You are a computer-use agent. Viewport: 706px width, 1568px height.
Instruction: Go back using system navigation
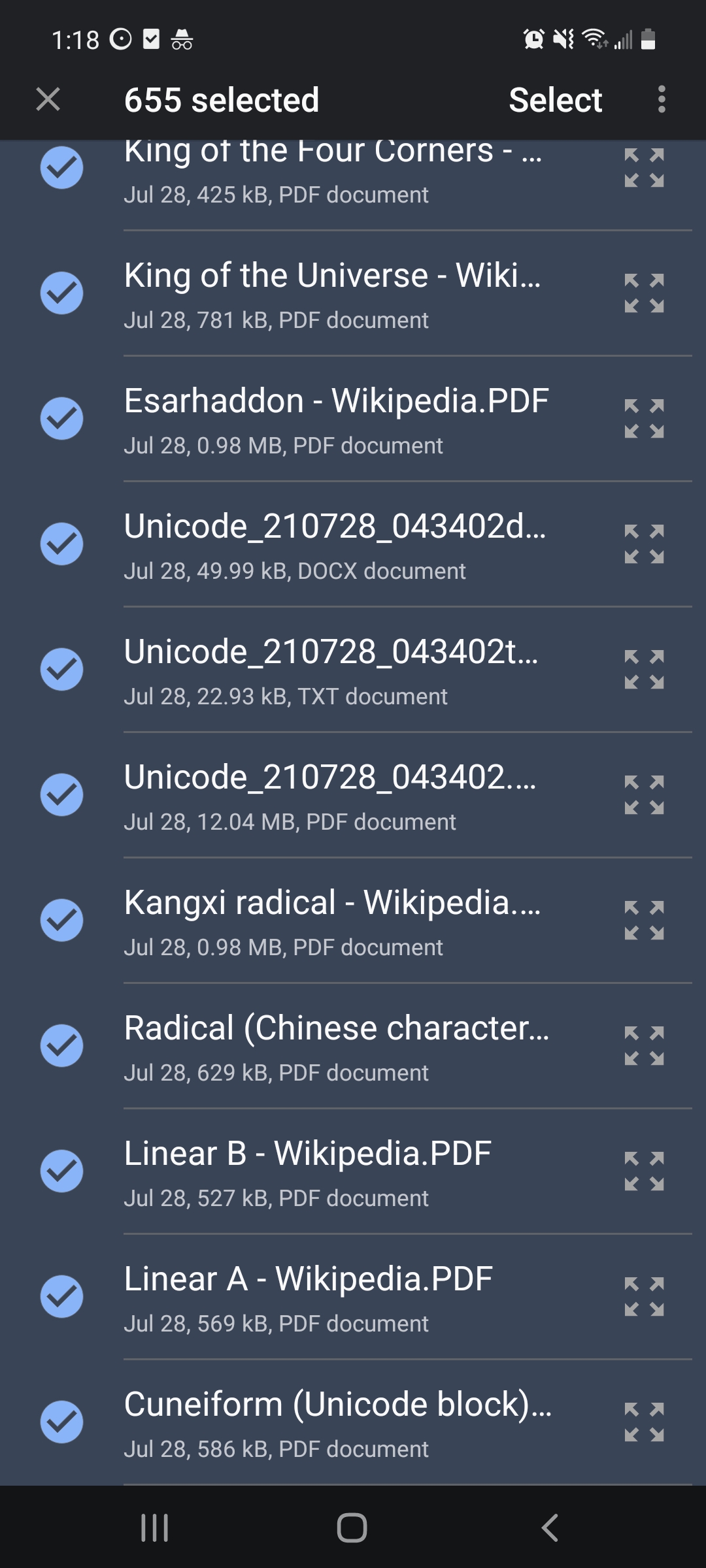[x=550, y=1528]
